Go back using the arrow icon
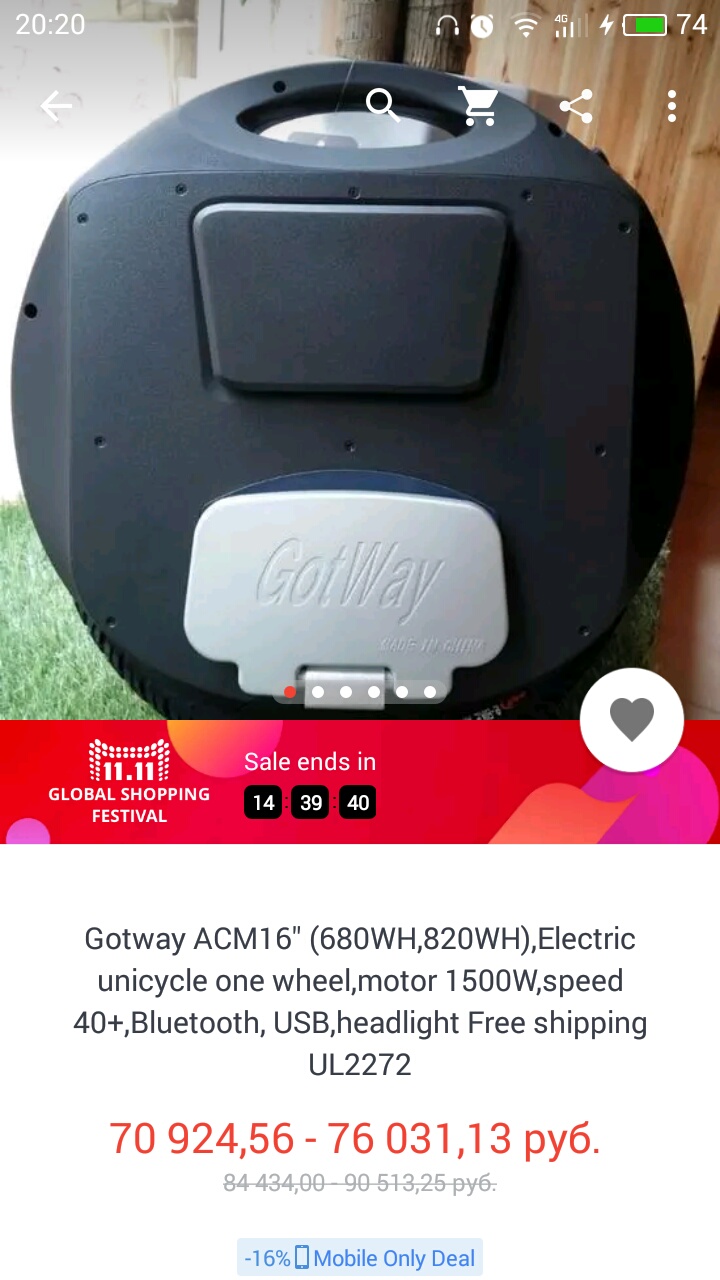The image size is (720, 1280). (x=56, y=106)
